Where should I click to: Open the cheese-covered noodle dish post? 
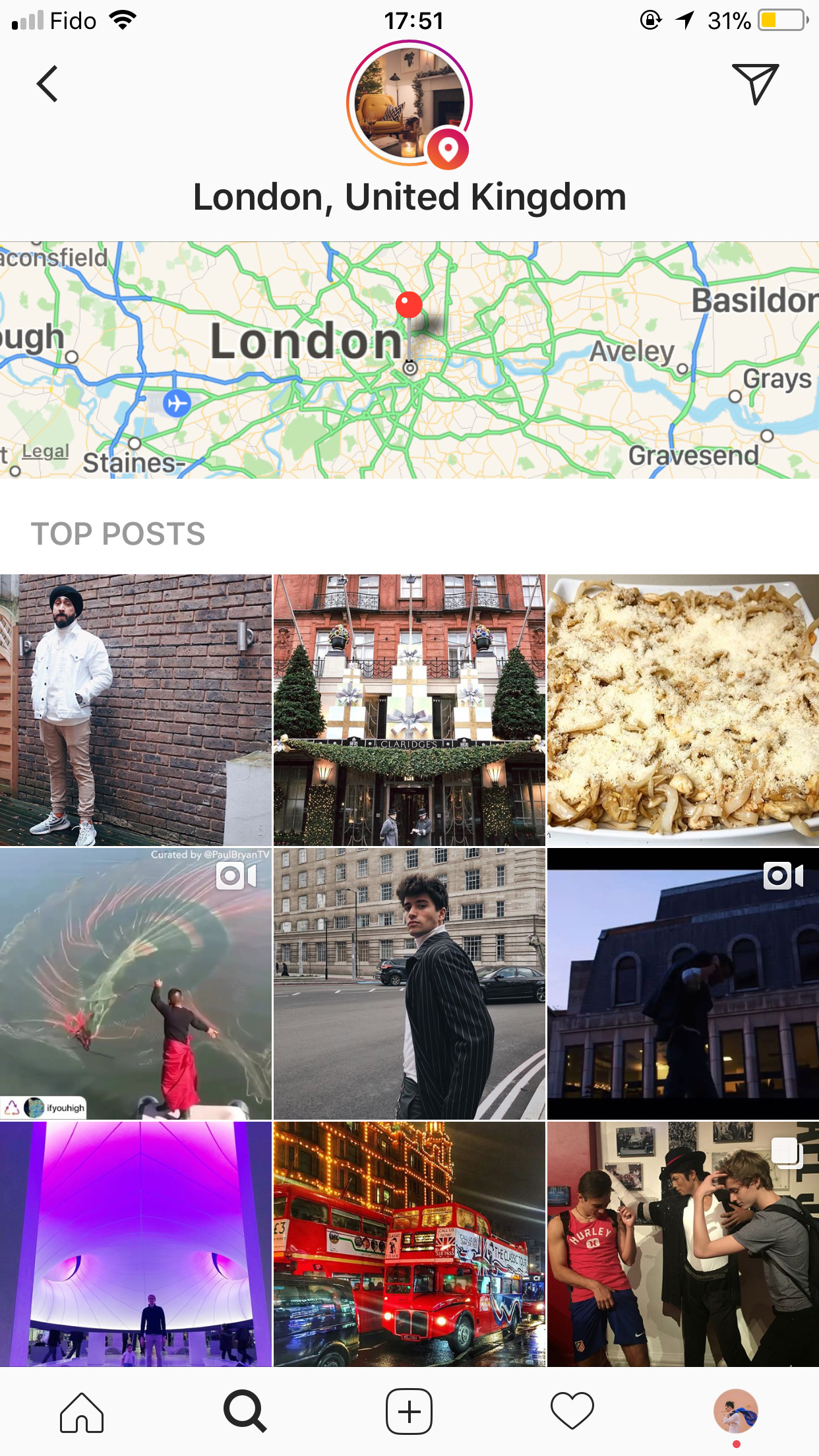click(x=683, y=710)
